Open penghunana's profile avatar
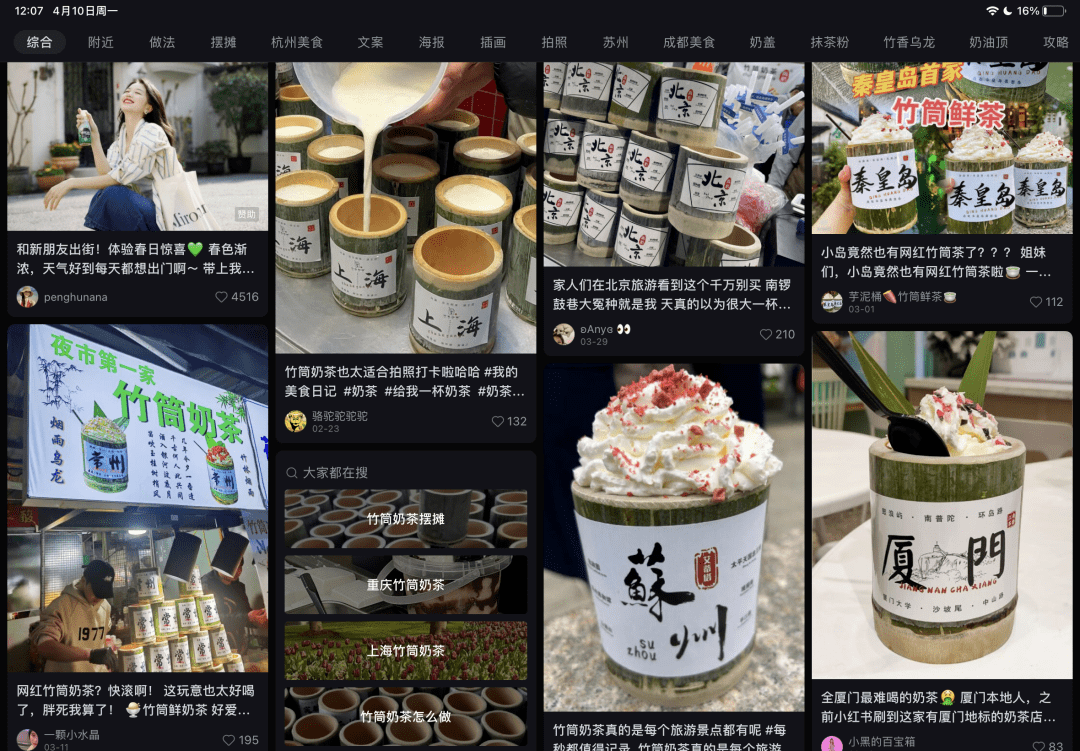Screen dimensions: 1080x751 coord(28,297)
